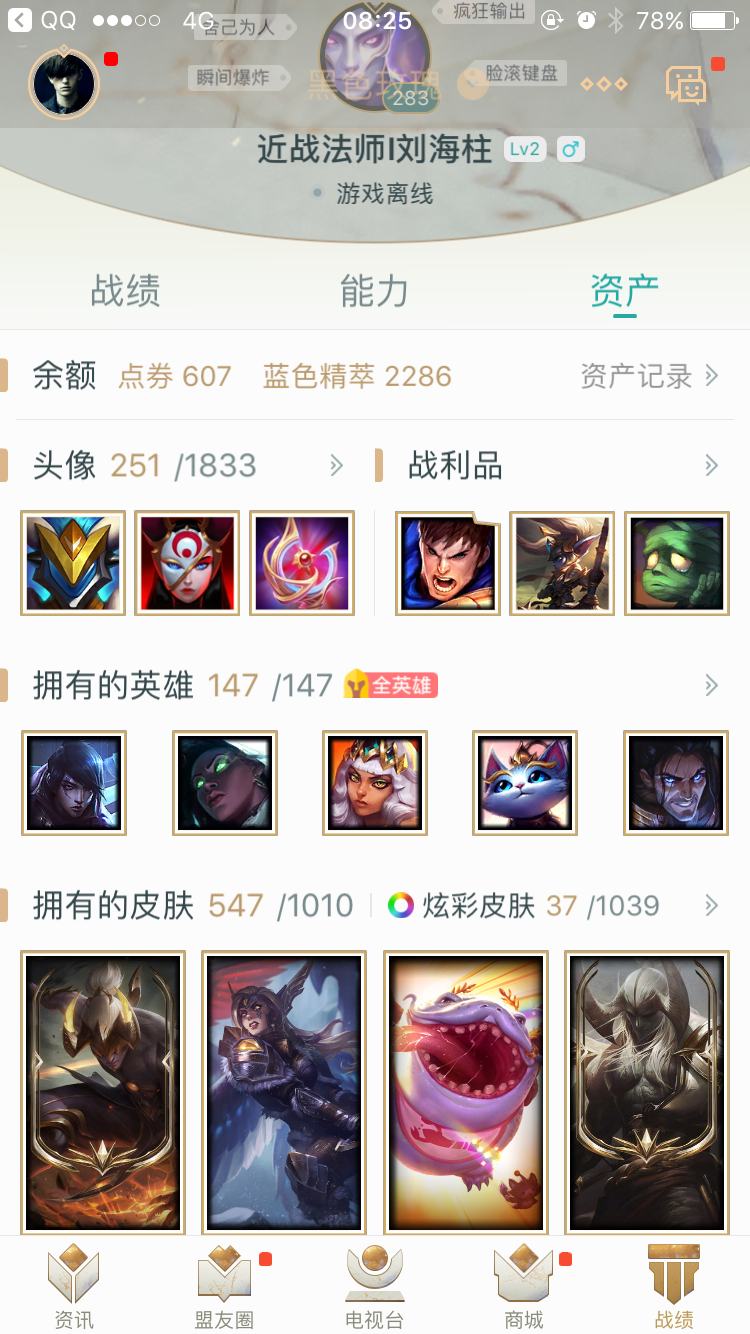This screenshot has height=1334, width=750.
Task: Open the 盟友圈 community tab
Action: point(224,1286)
